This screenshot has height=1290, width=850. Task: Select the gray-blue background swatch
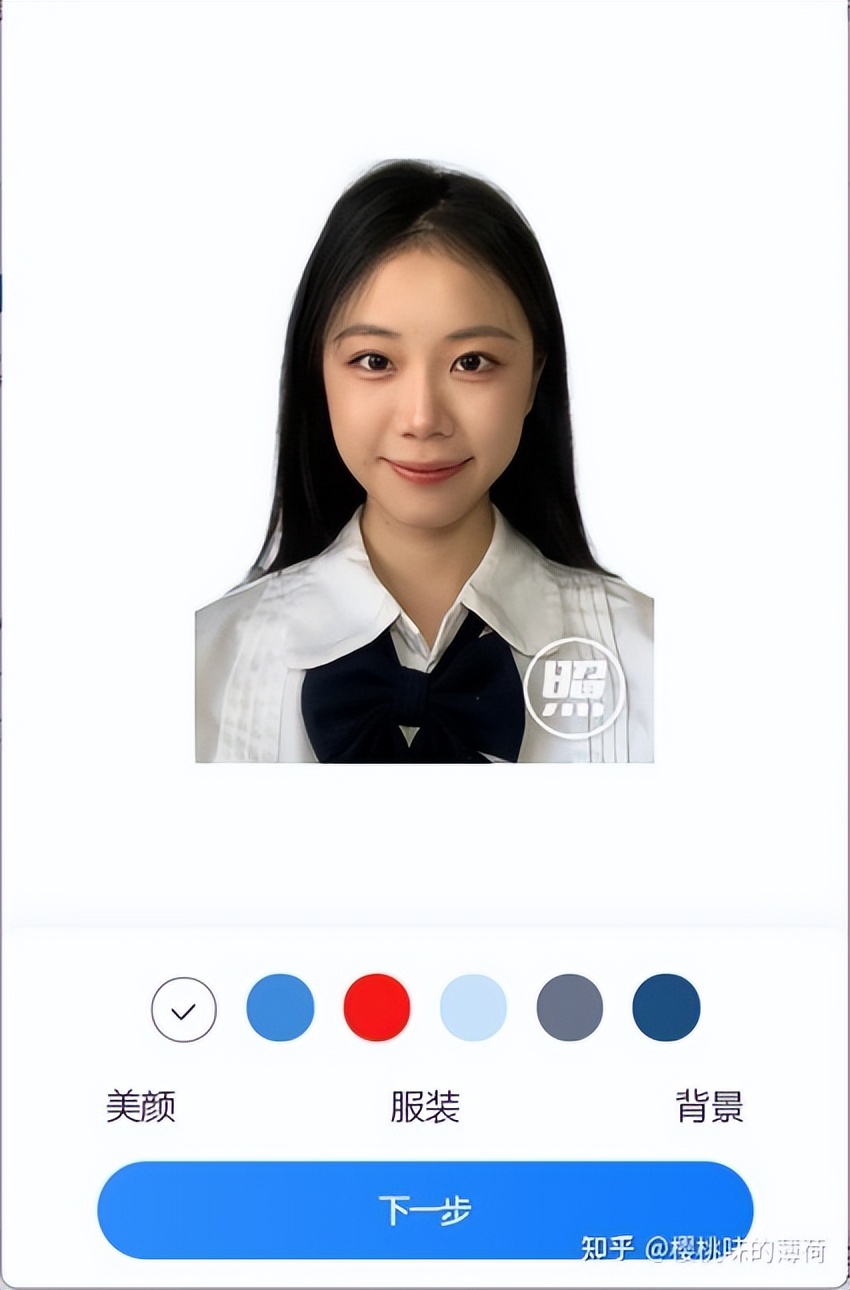point(570,1008)
